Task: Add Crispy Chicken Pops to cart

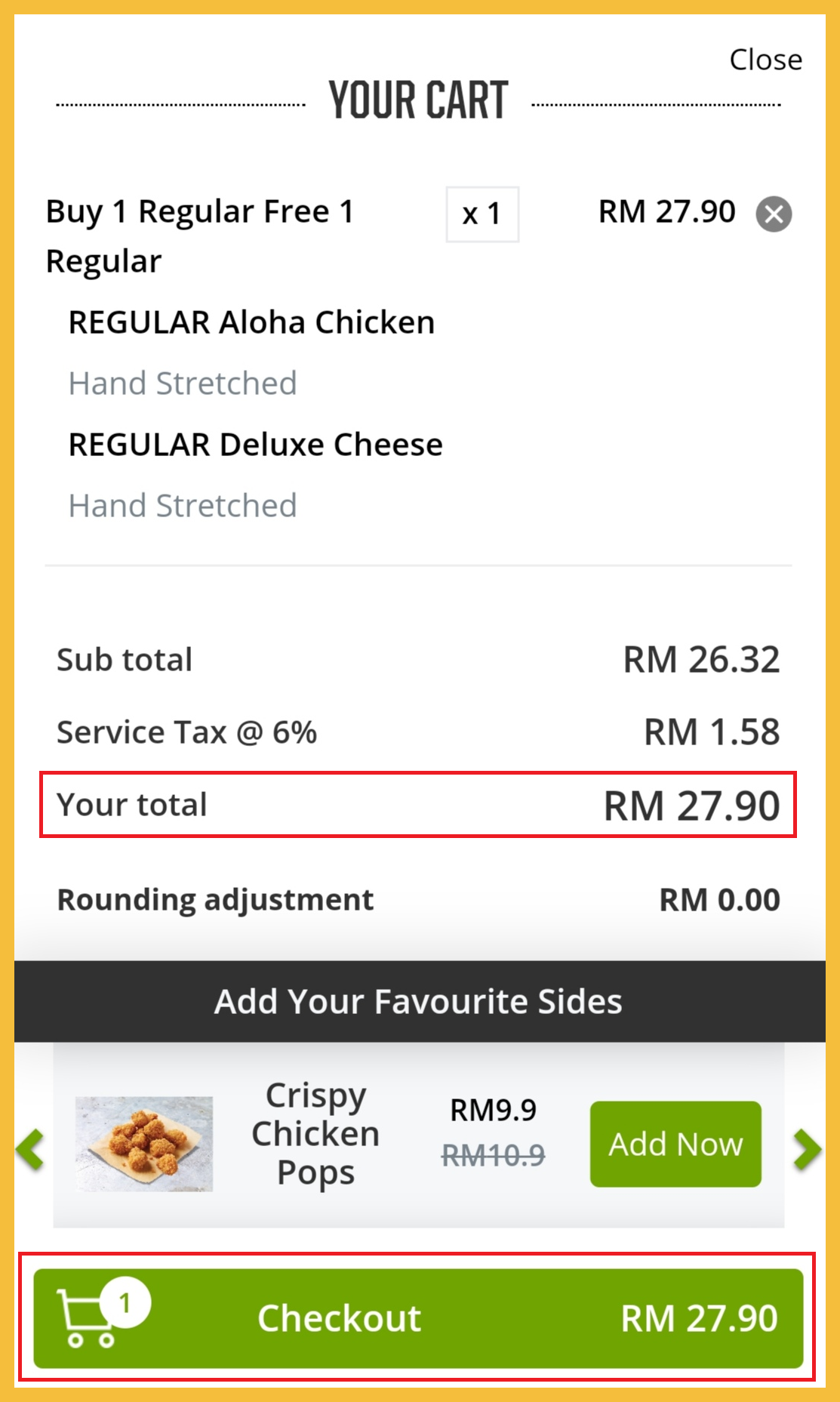Action: tap(675, 1144)
